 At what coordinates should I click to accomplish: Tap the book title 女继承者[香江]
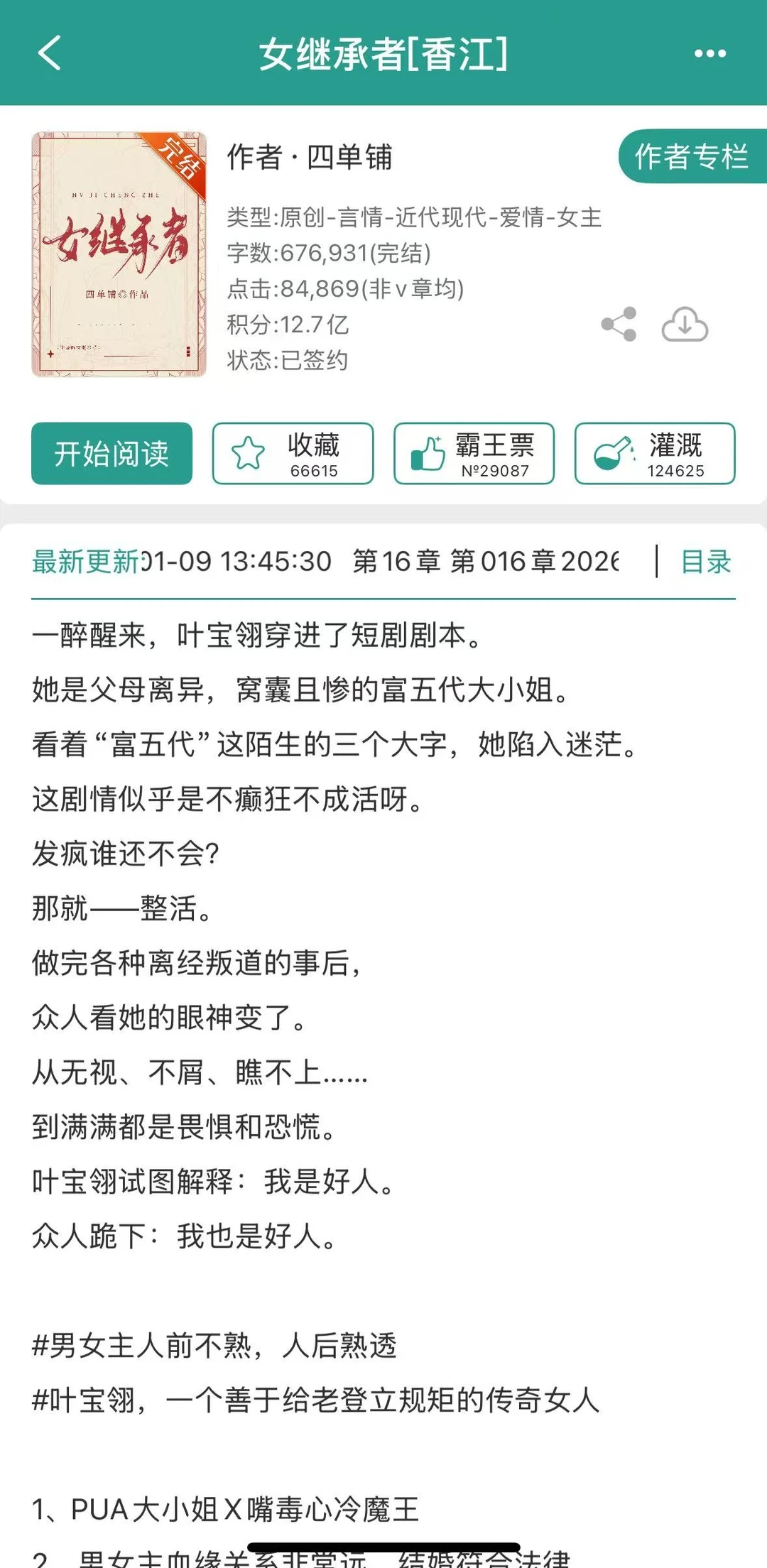coord(383,53)
